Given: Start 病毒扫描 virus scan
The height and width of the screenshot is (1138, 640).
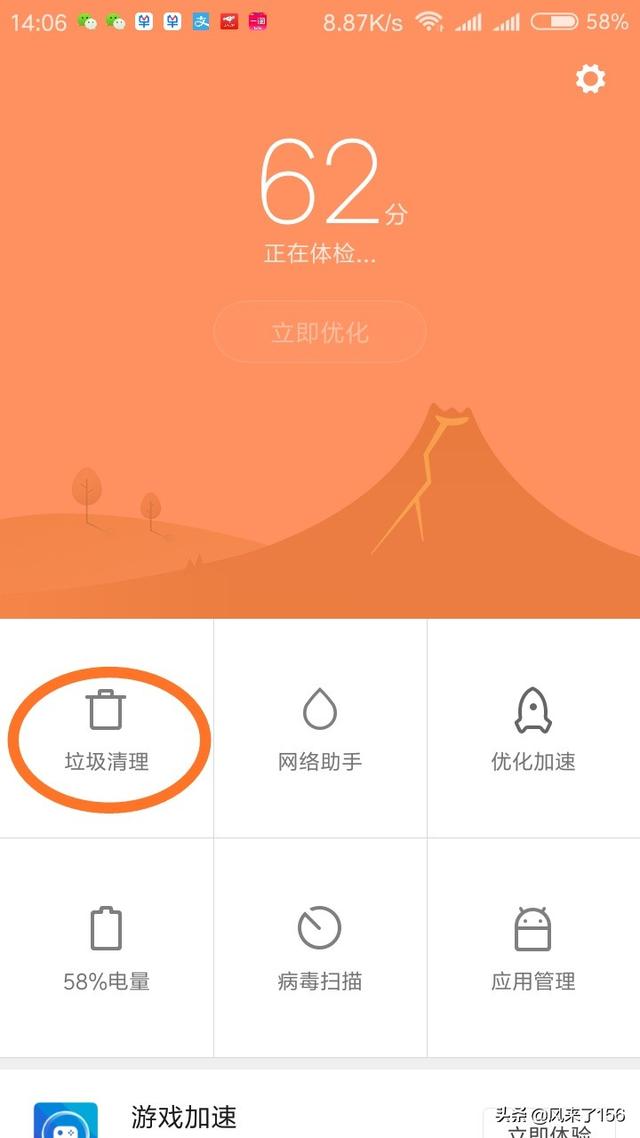Looking at the screenshot, I should [x=320, y=948].
